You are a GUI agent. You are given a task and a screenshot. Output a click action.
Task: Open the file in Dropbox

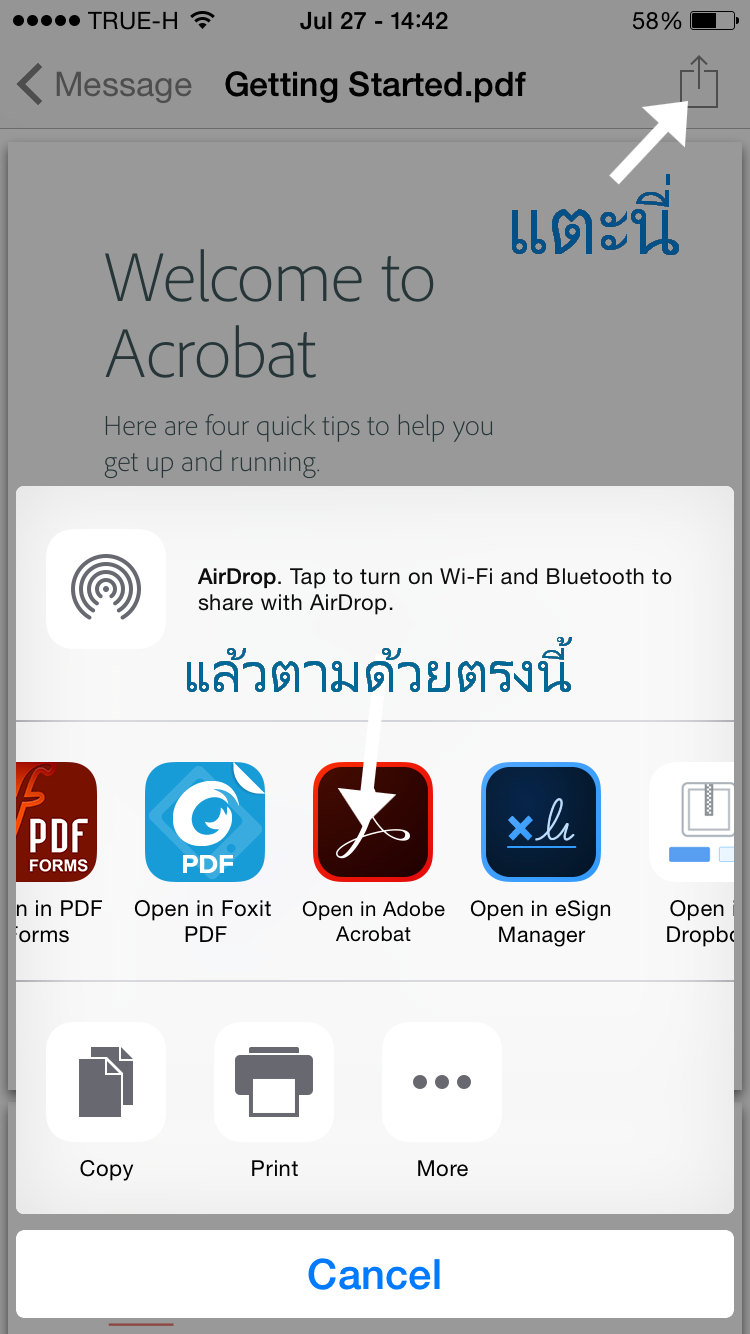pyautogui.click(x=698, y=822)
